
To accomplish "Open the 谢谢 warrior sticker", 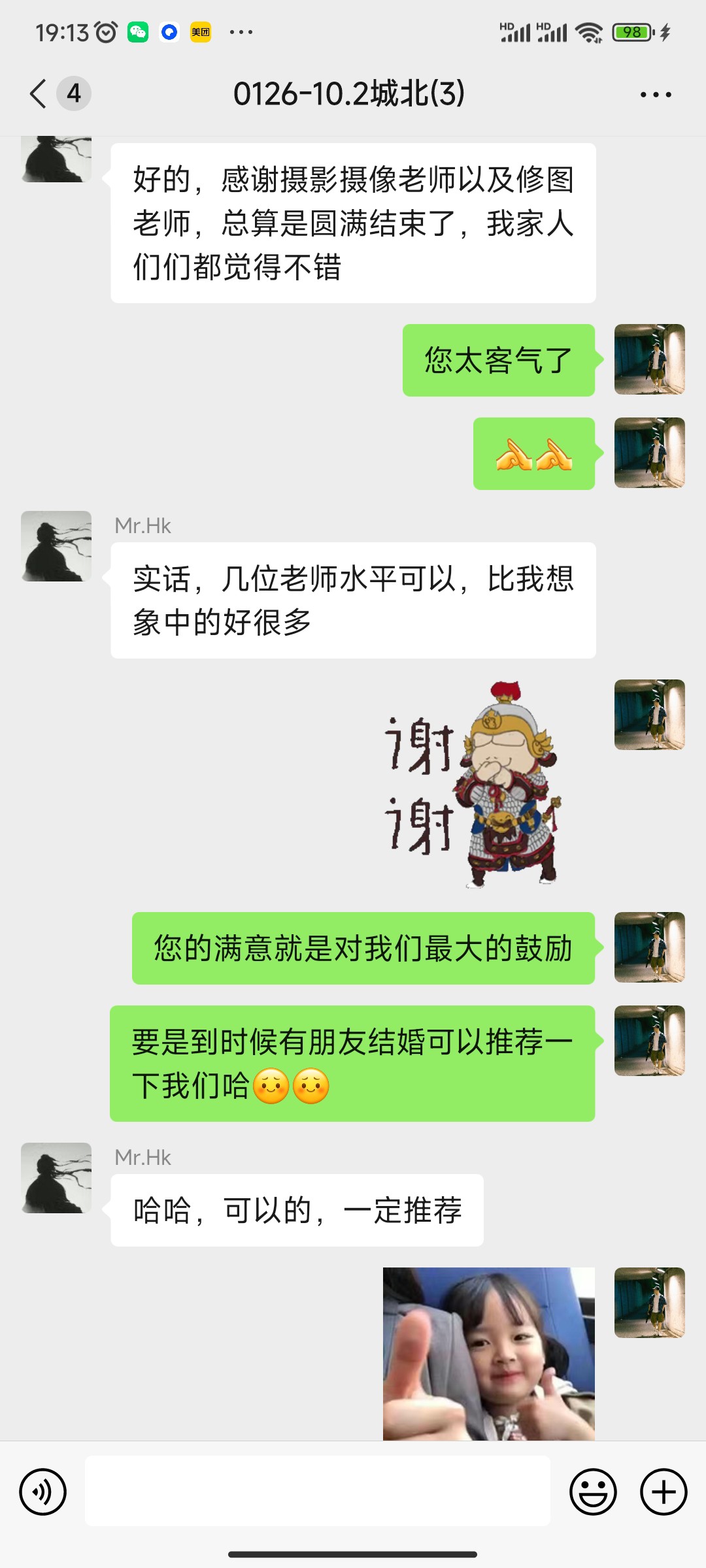I will coord(472,784).
